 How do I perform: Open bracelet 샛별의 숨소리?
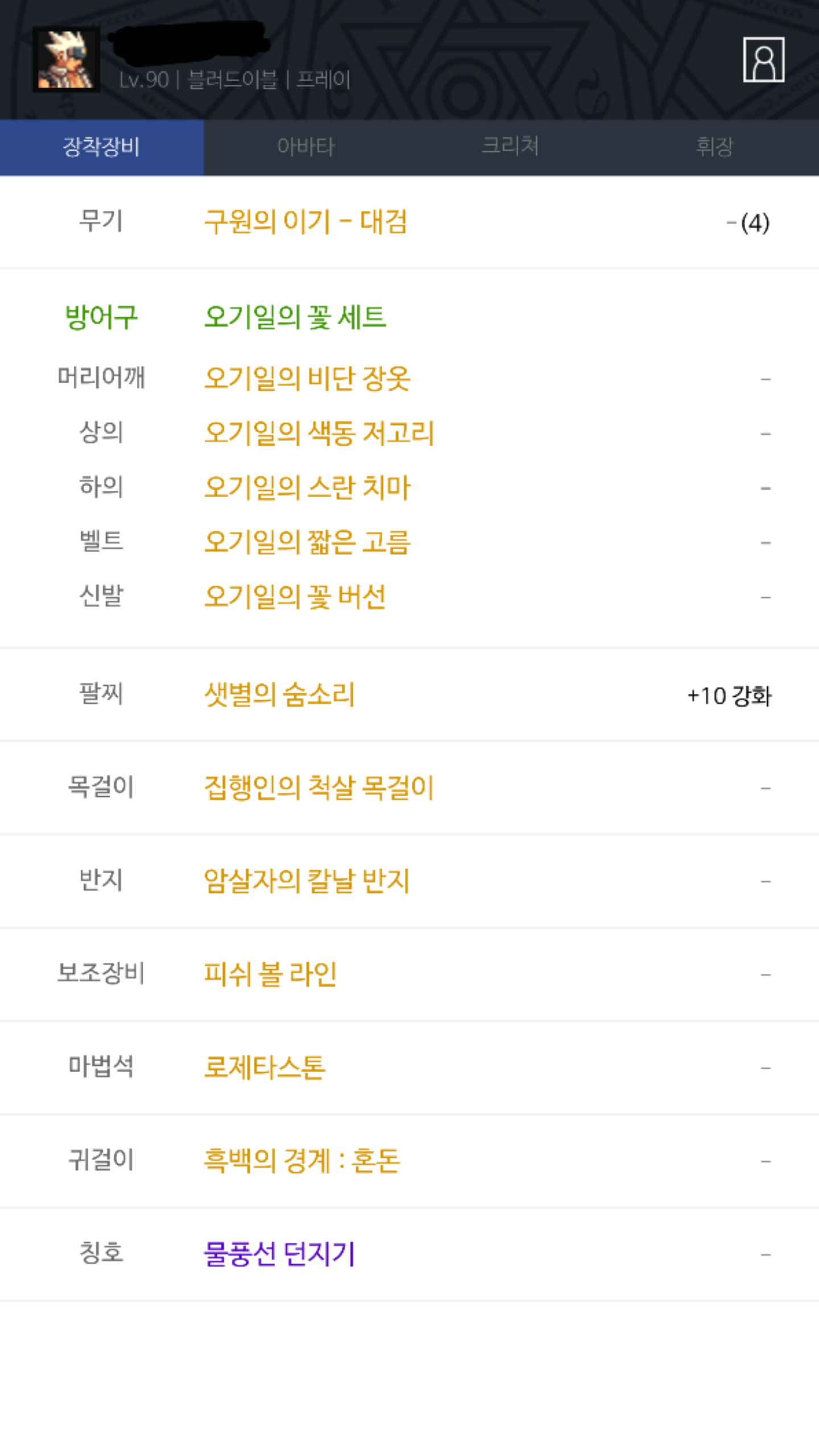[x=279, y=694]
